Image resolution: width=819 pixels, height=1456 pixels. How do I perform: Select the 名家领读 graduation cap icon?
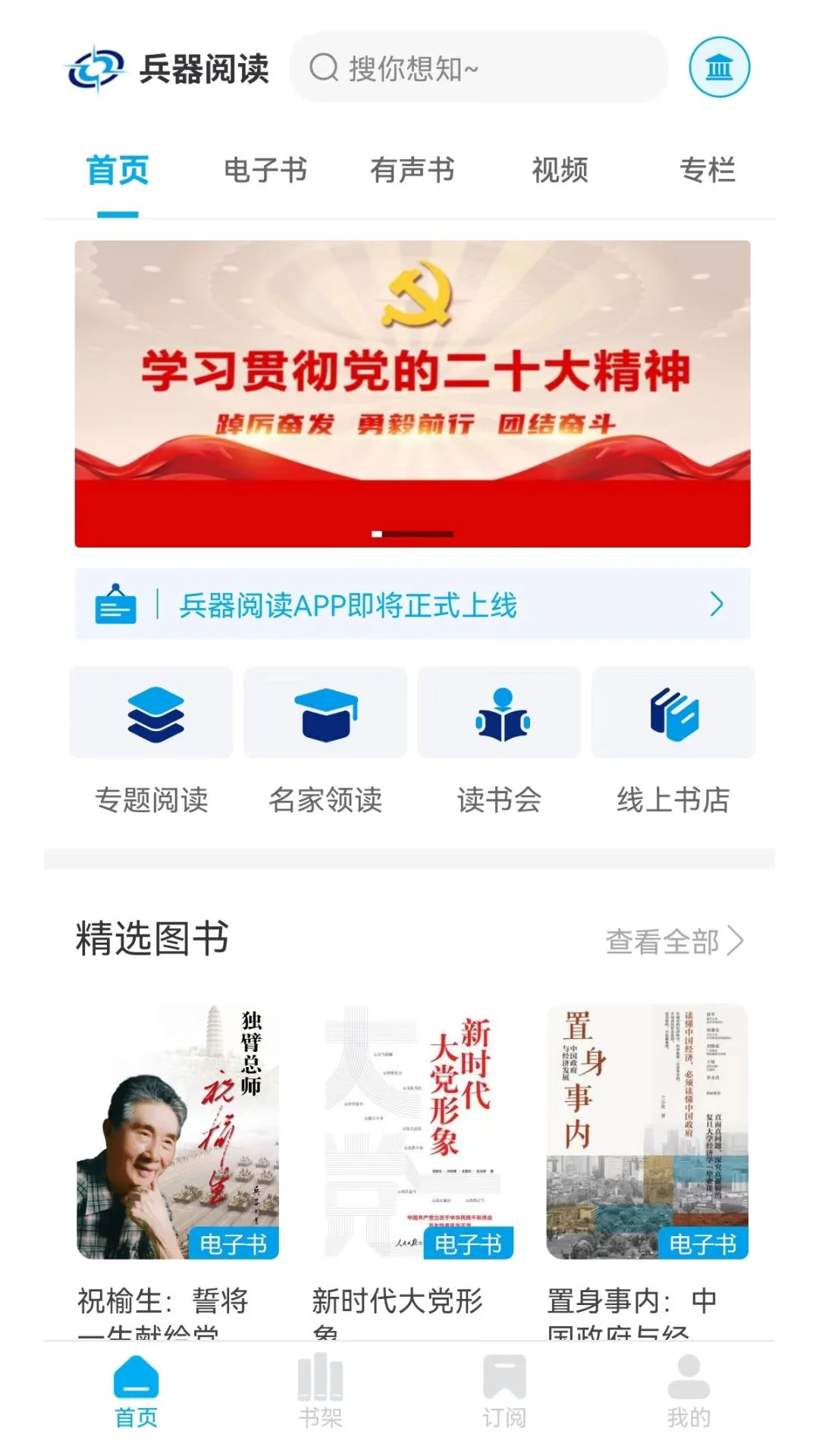point(326,713)
